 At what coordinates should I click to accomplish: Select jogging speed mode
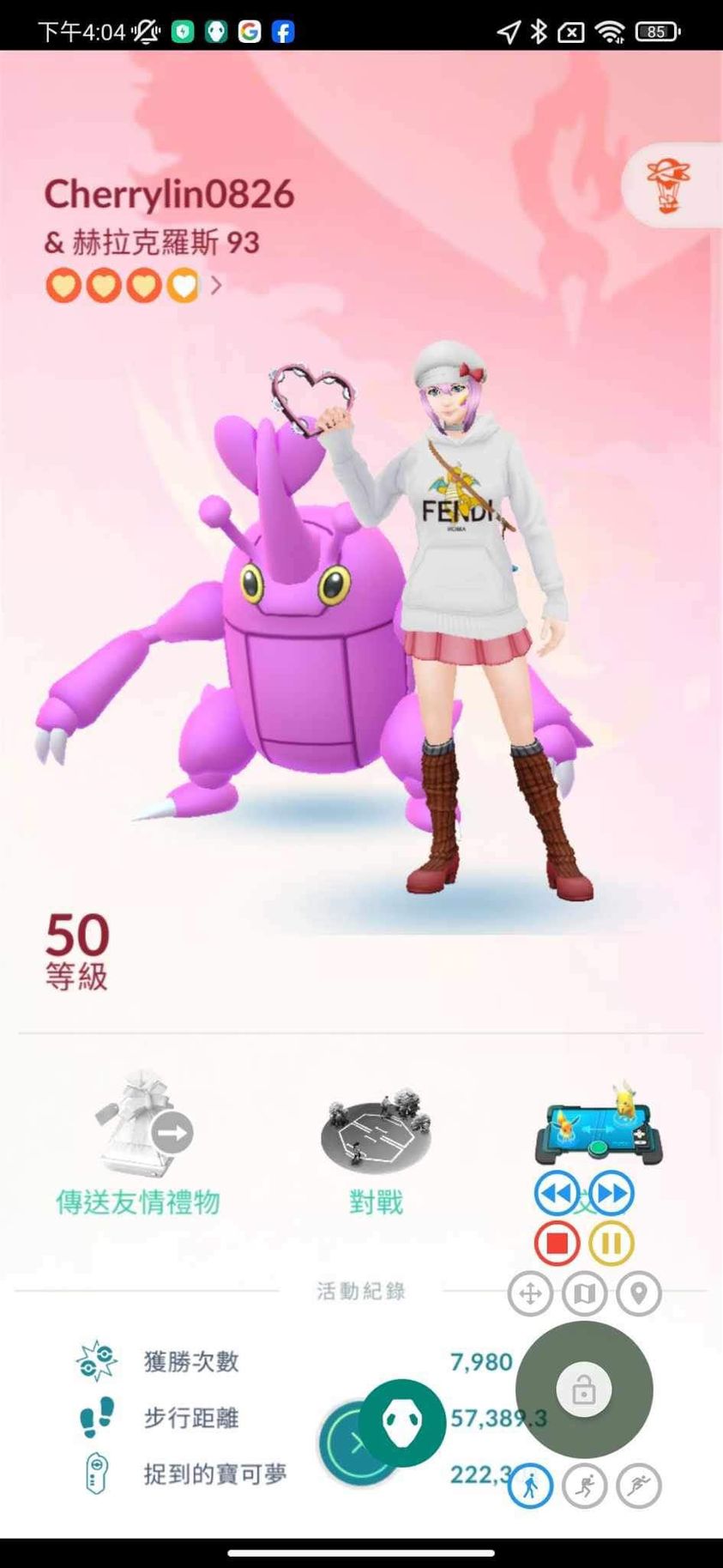pos(585,1486)
